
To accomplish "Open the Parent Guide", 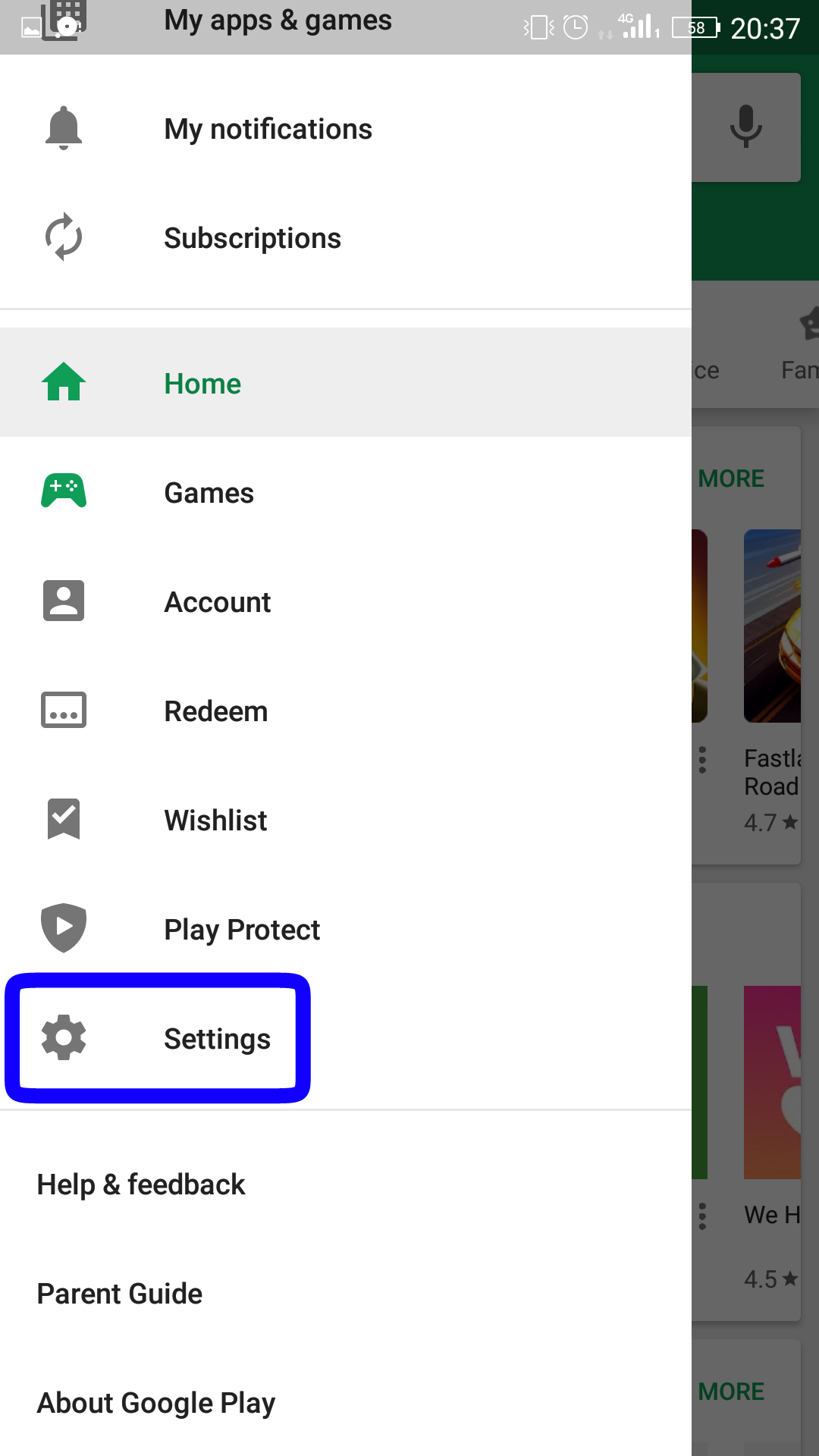I will point(346,1294).
